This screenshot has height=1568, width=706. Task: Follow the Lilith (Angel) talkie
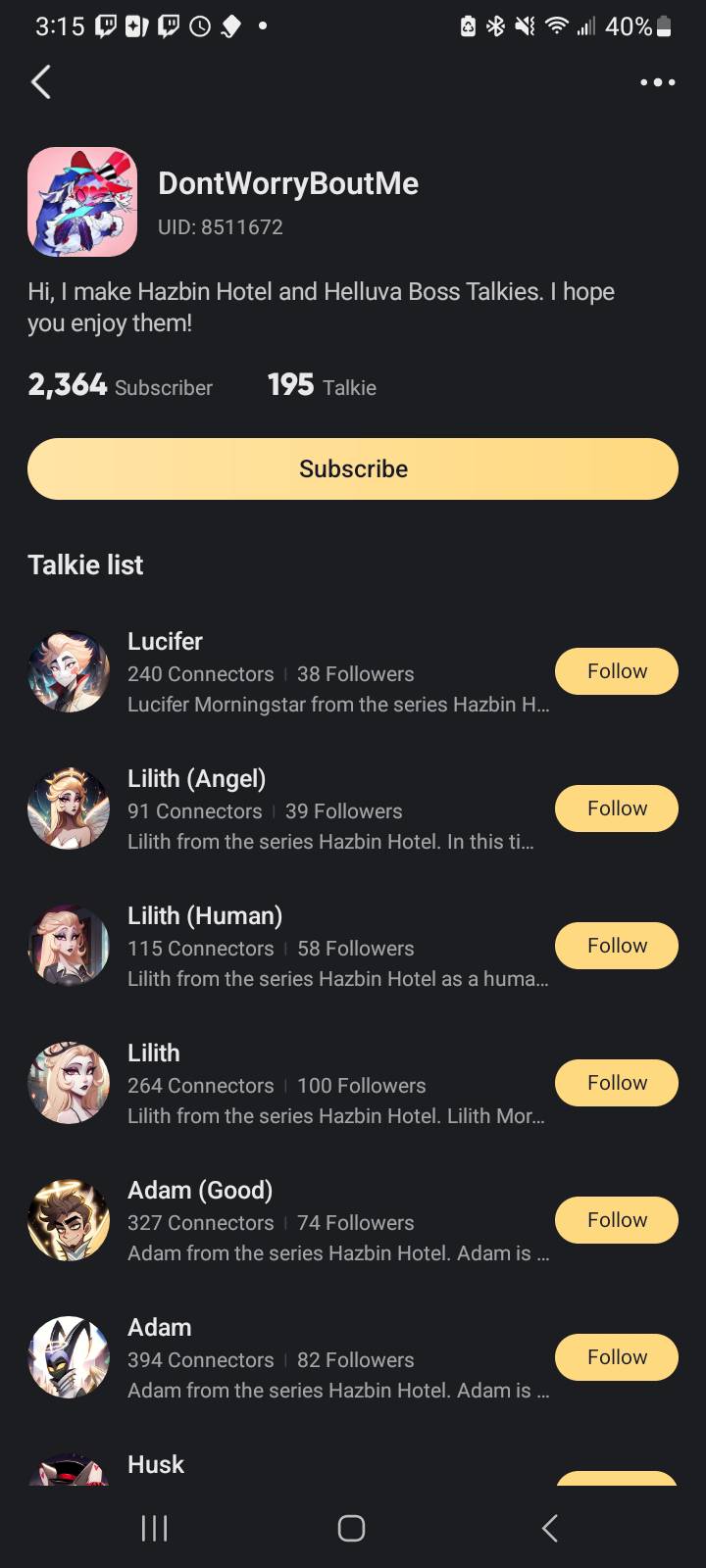point(617,808)
